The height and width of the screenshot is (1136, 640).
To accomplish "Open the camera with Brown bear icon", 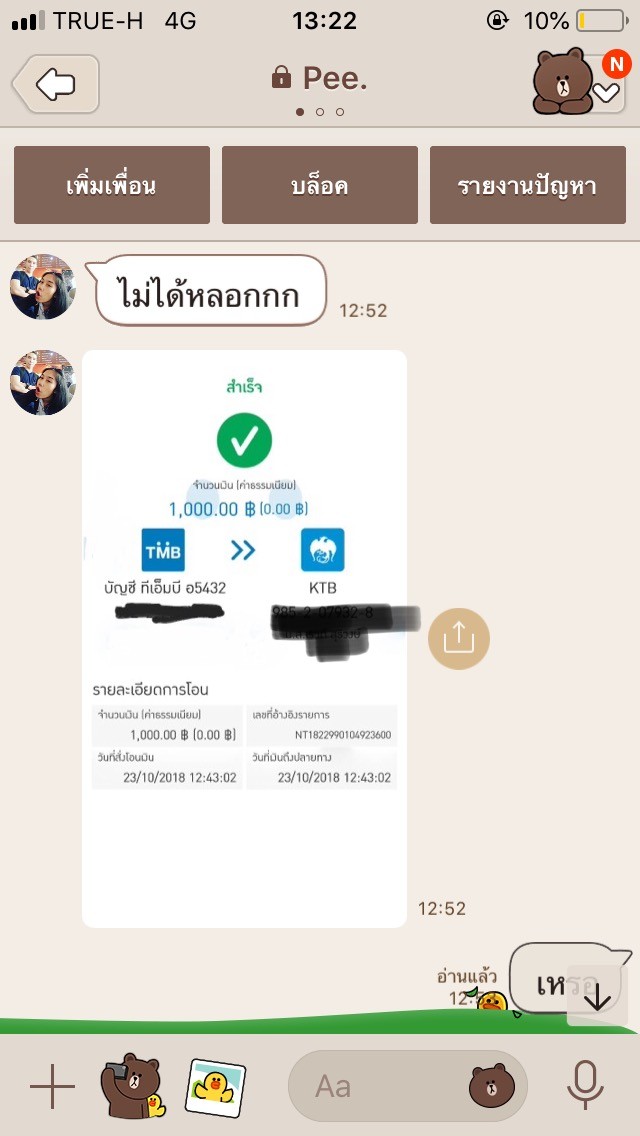I will click(132, 1085).
